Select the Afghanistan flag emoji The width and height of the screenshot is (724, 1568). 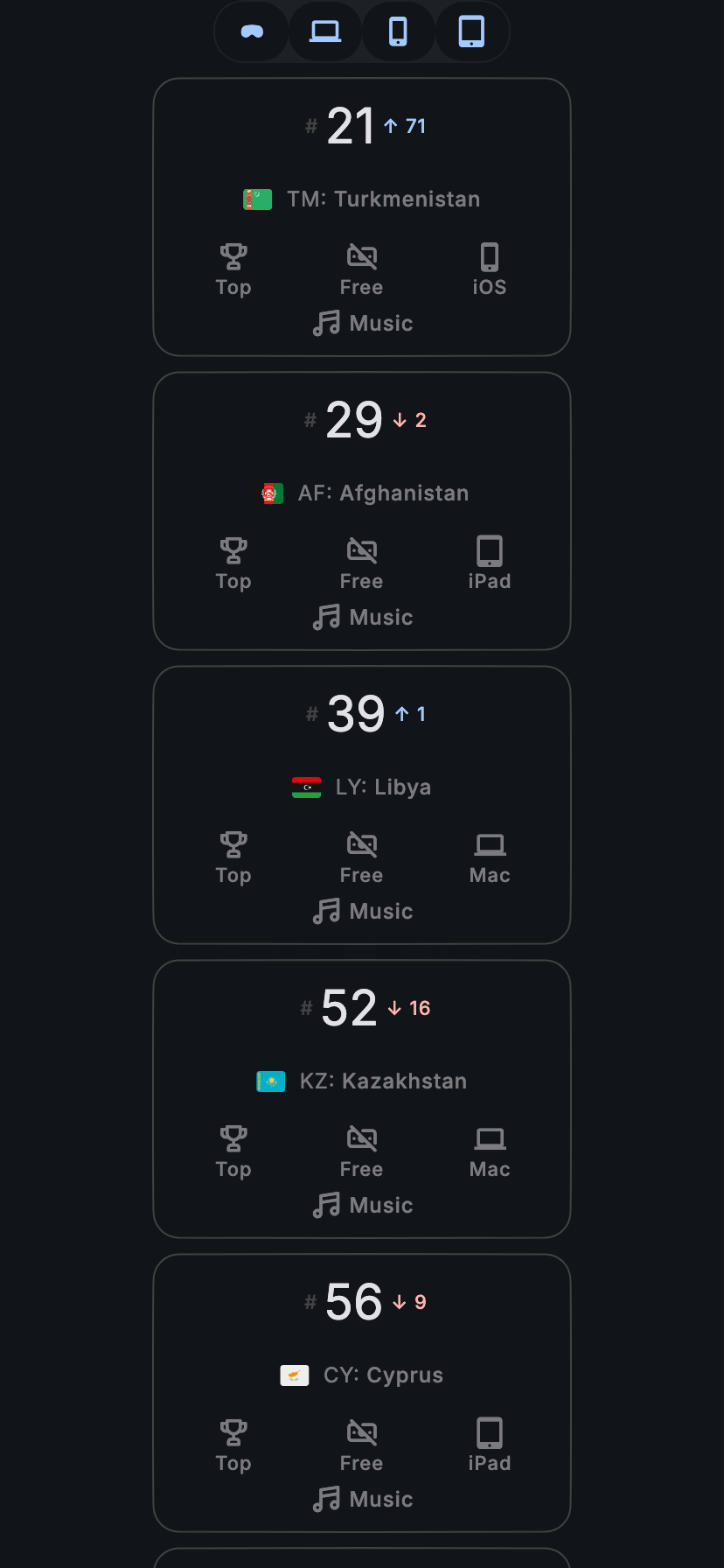point(271,493)
